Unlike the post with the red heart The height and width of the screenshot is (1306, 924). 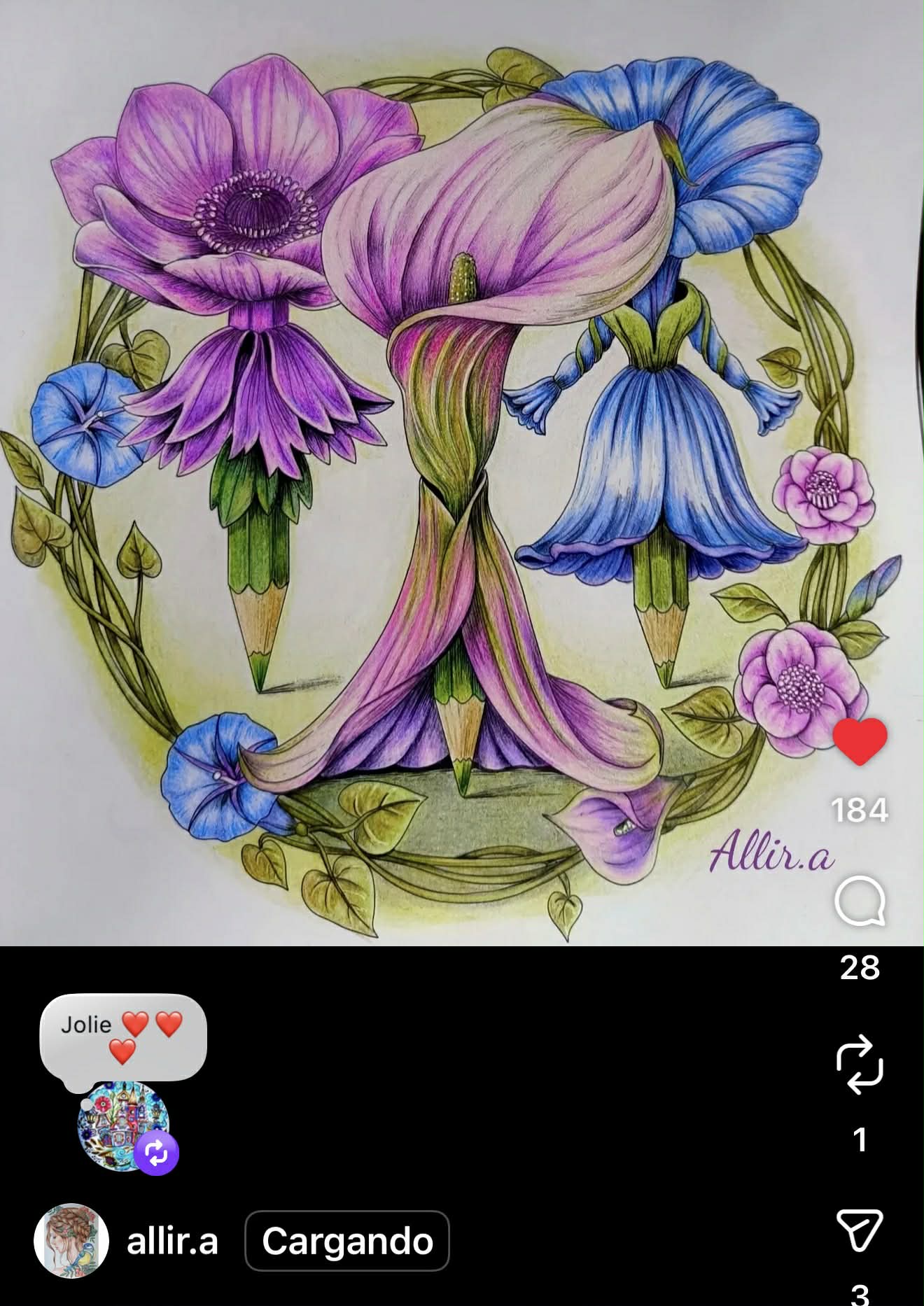pos(860,741)
